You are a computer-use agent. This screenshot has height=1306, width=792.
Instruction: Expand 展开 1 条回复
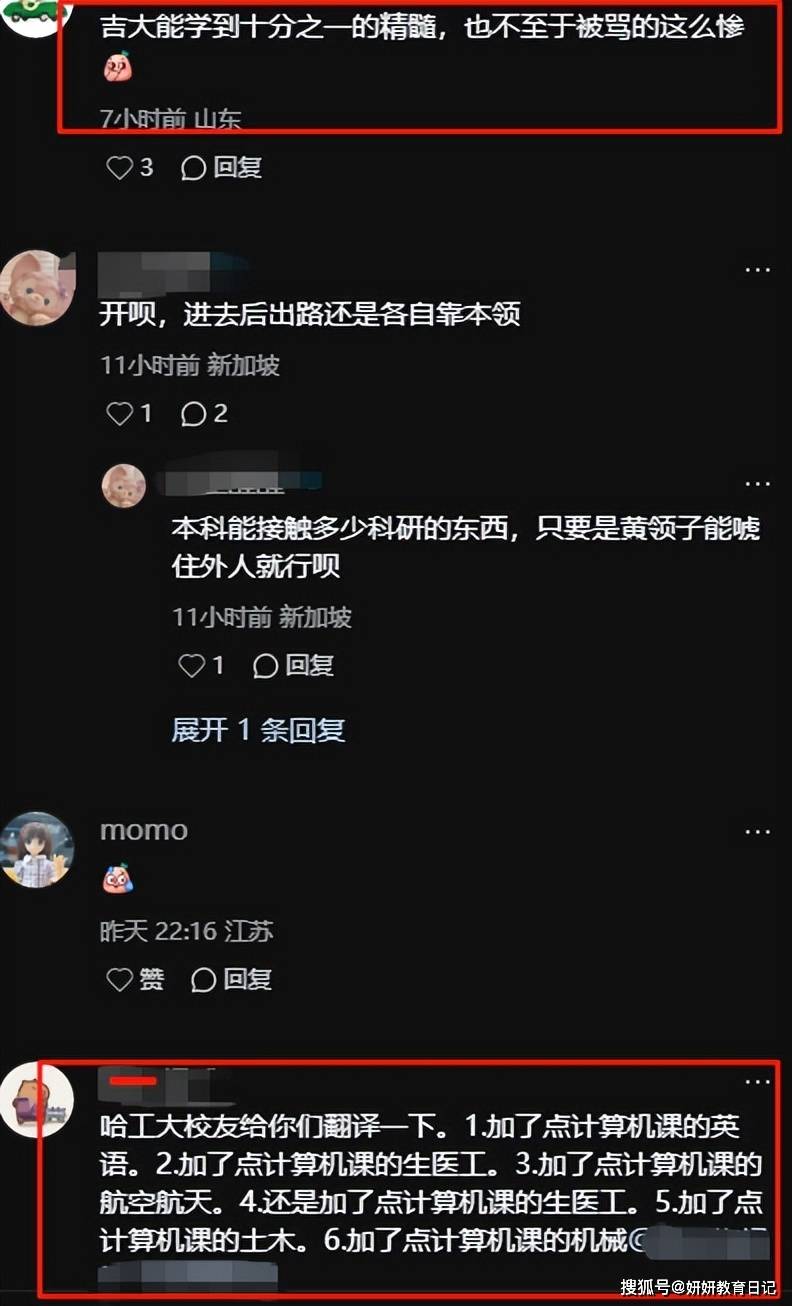(x=258, y=729)
